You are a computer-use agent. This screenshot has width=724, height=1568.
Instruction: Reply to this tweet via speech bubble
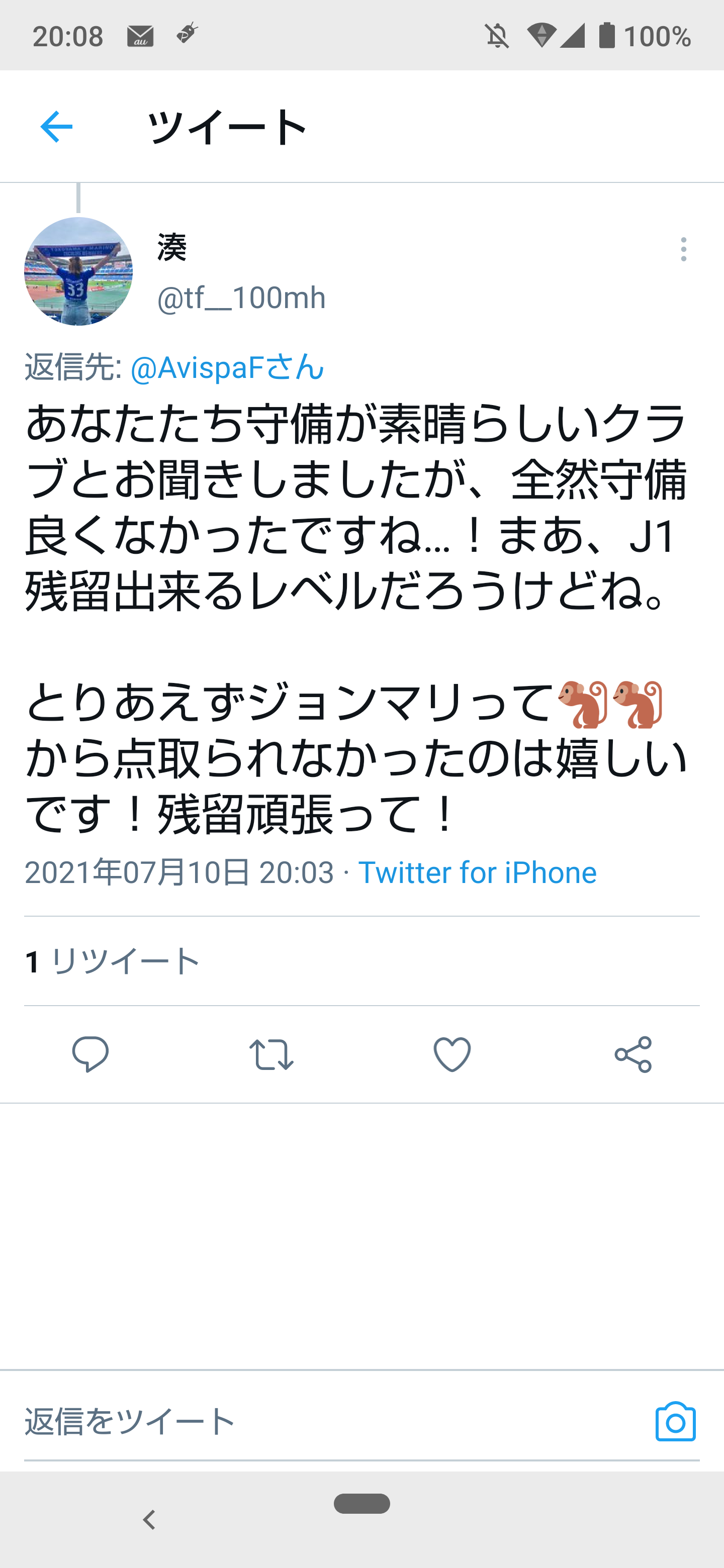90,1054
